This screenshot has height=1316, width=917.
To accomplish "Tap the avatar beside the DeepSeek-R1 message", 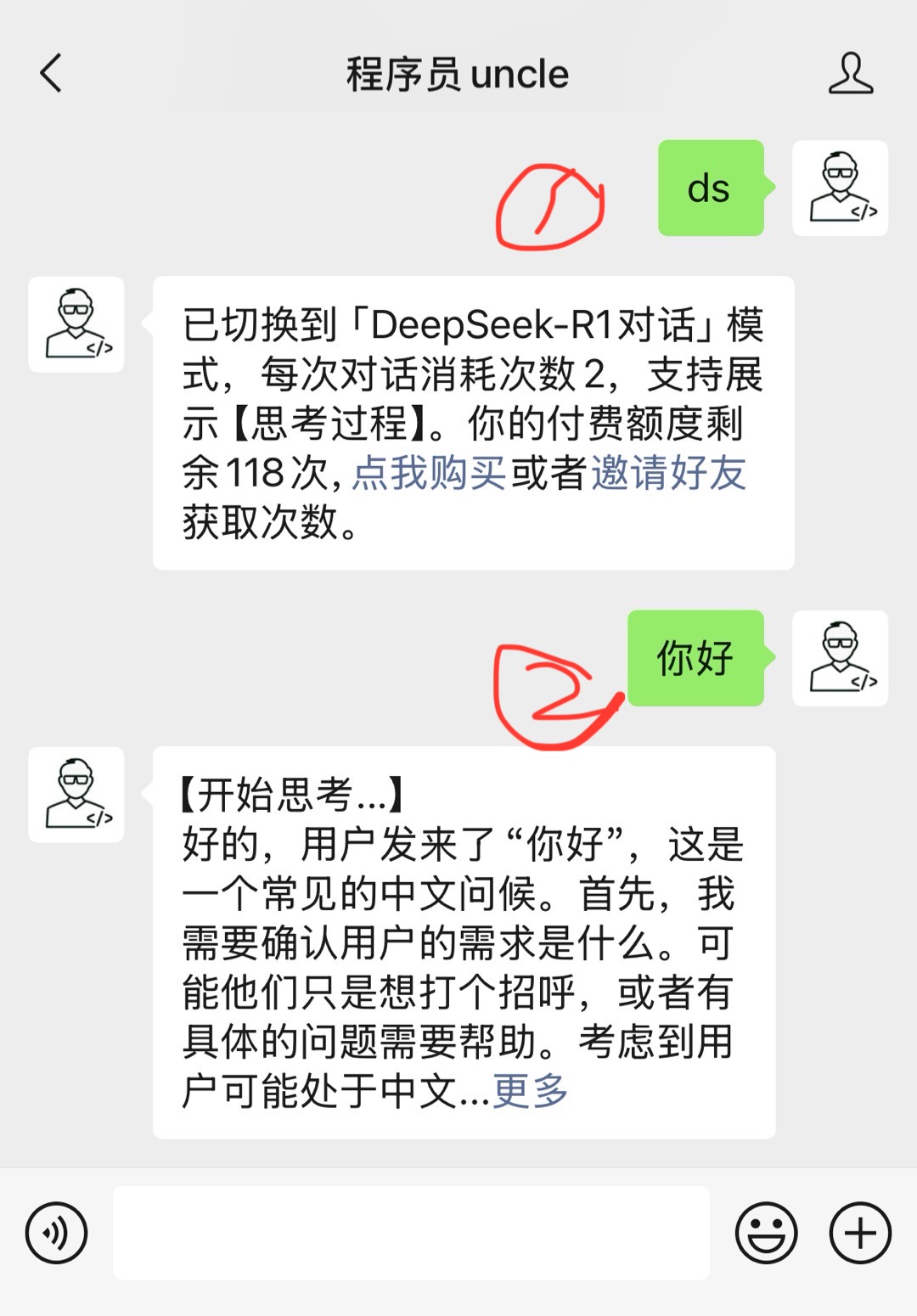I will 76,324.
